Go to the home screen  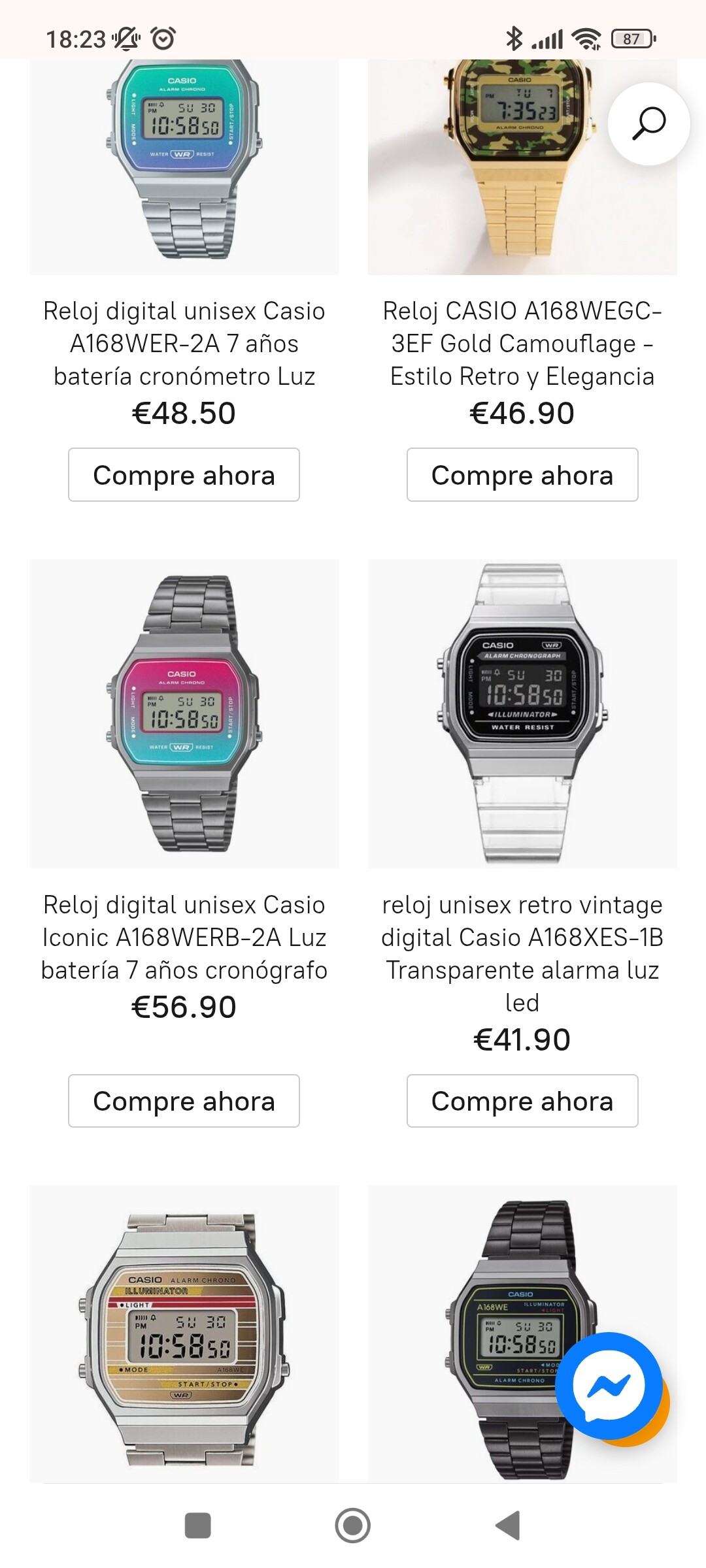352,1526
